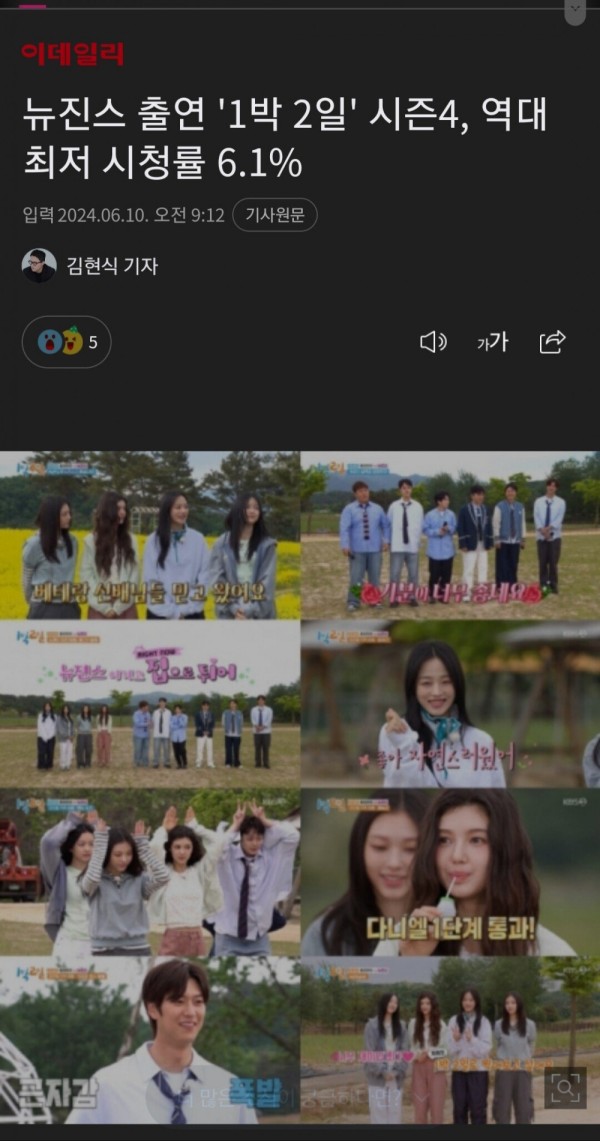
Task: Share this article
Action: tap(552, 342)
